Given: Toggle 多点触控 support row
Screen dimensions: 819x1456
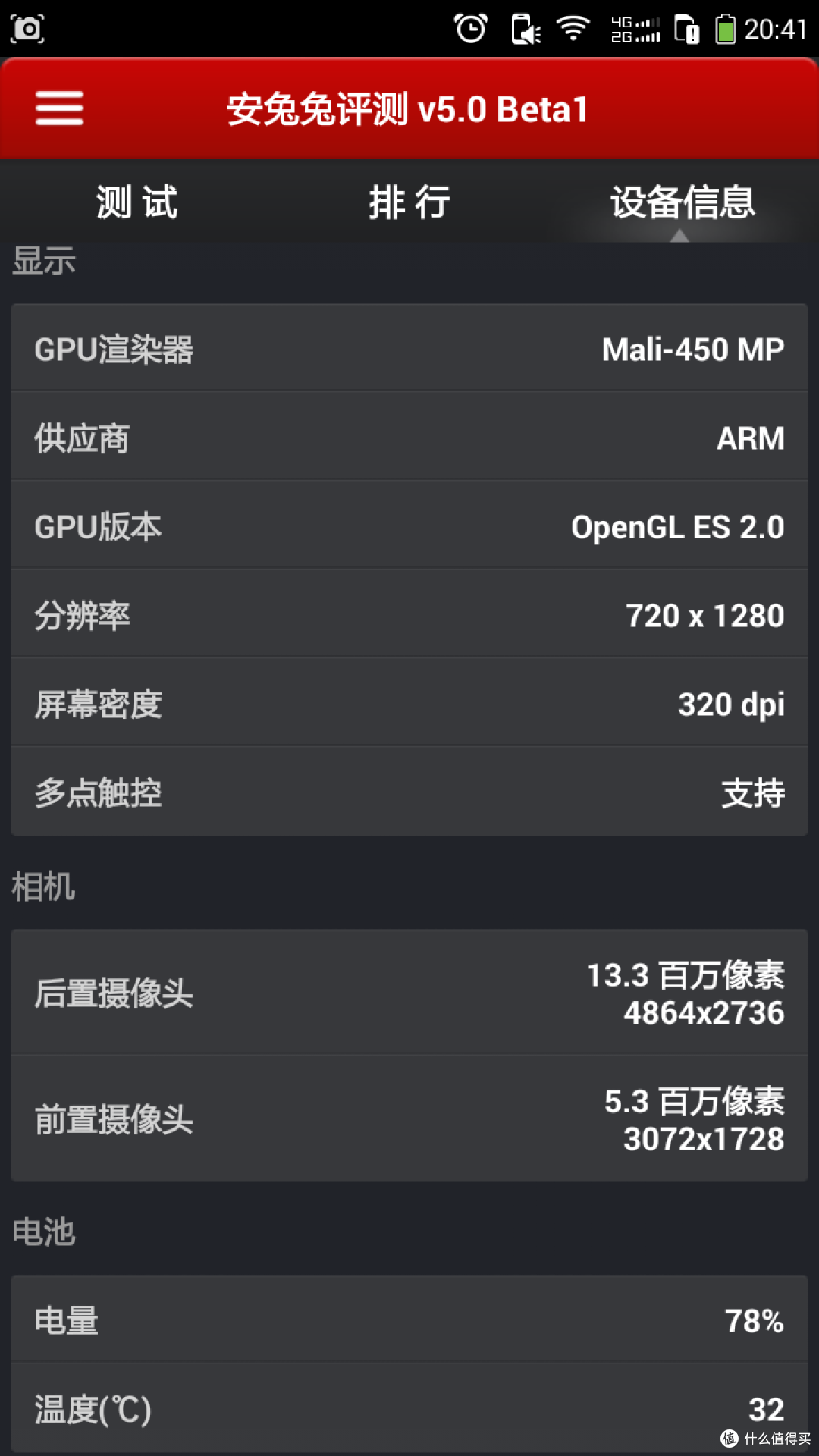Looking at the screenshot, I should click(409, 792).
